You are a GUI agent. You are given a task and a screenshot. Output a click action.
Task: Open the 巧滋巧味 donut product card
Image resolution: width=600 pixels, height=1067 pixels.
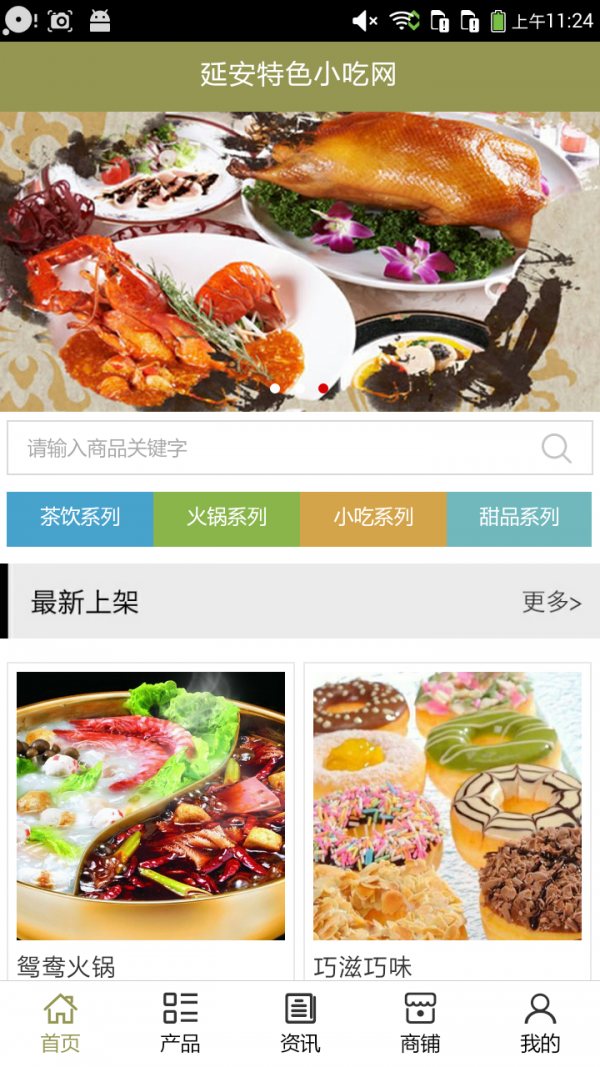[x=448, y=821]
